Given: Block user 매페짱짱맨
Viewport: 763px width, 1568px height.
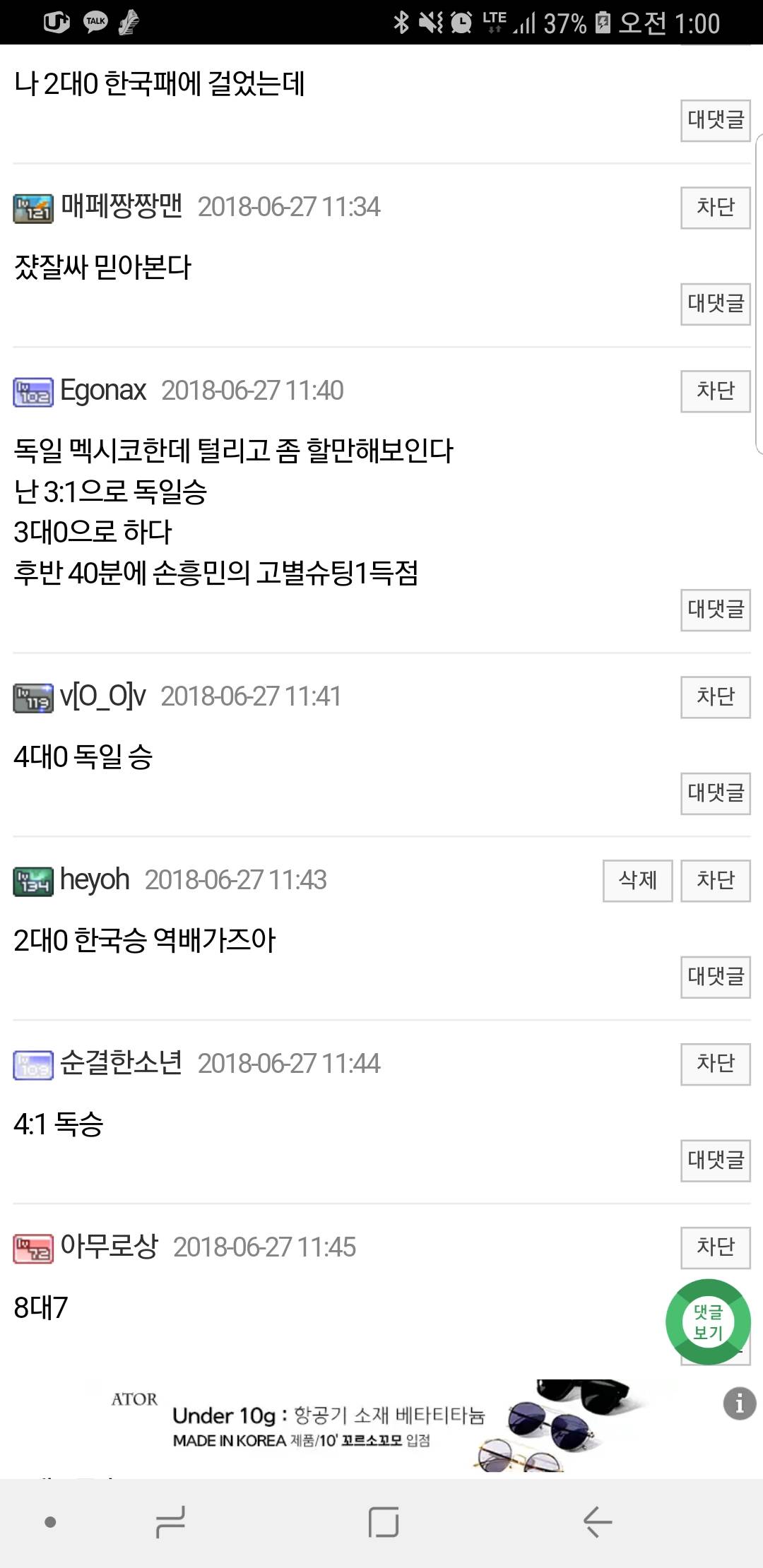Looking at the screenshot, I should pos(715,208).
